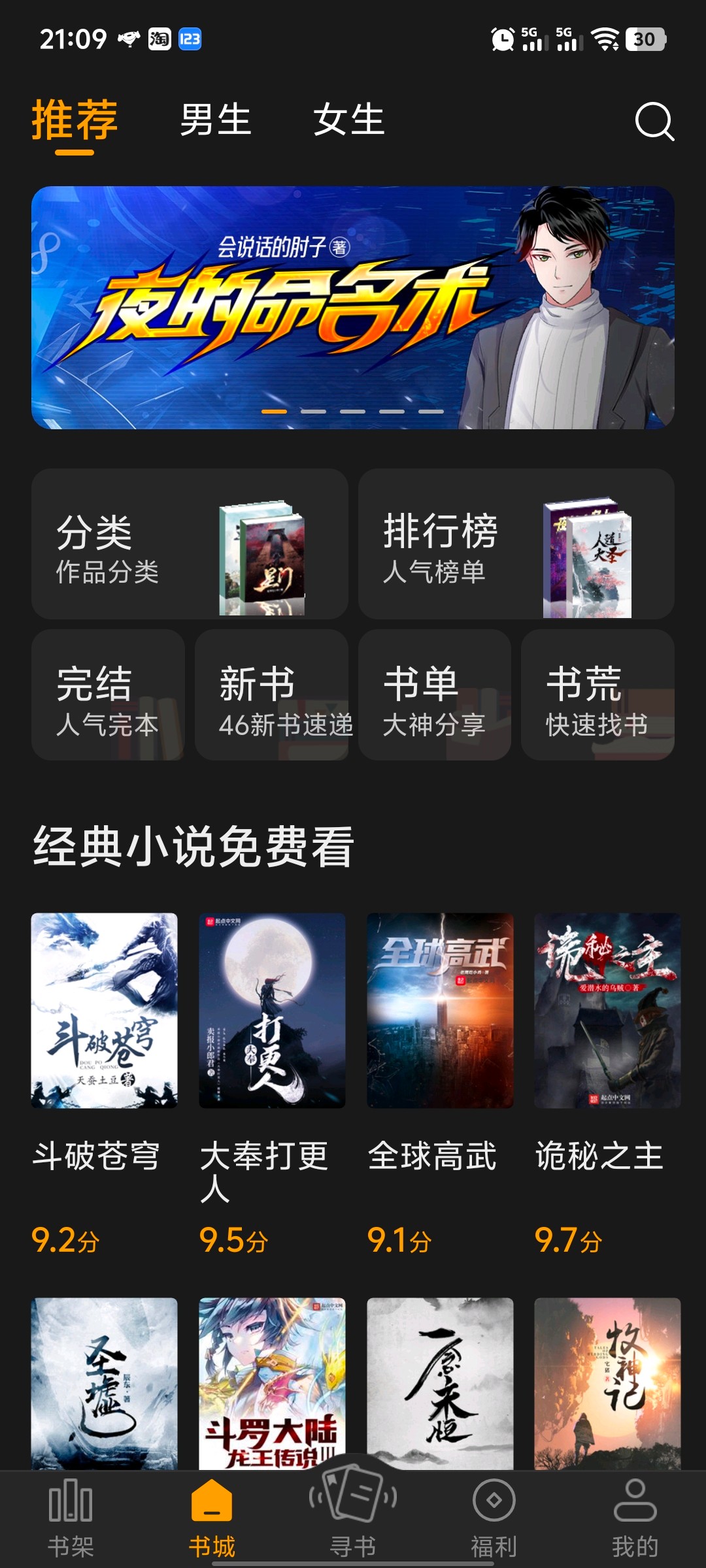Open the novel 全球高武
Viewport: 706px width, 1568px height.
point(440,1011)
